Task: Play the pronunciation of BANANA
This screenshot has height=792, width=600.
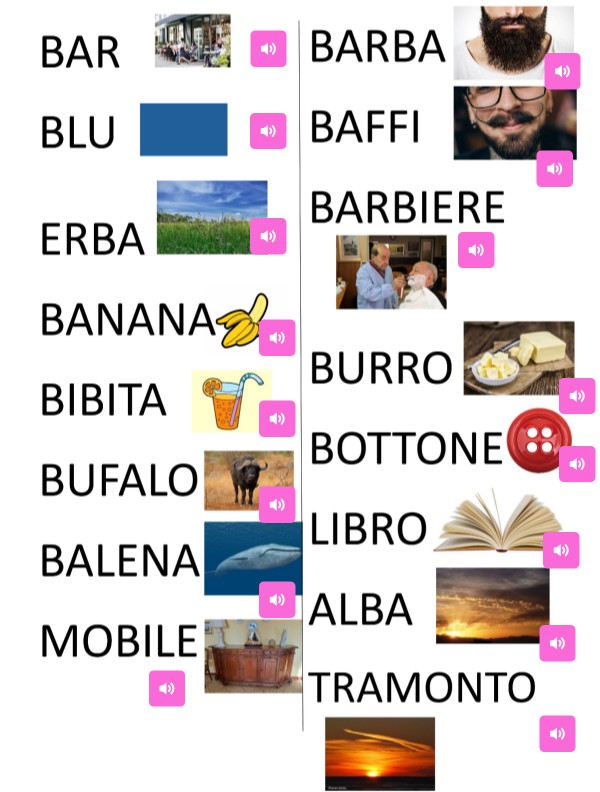Action: 277,338
